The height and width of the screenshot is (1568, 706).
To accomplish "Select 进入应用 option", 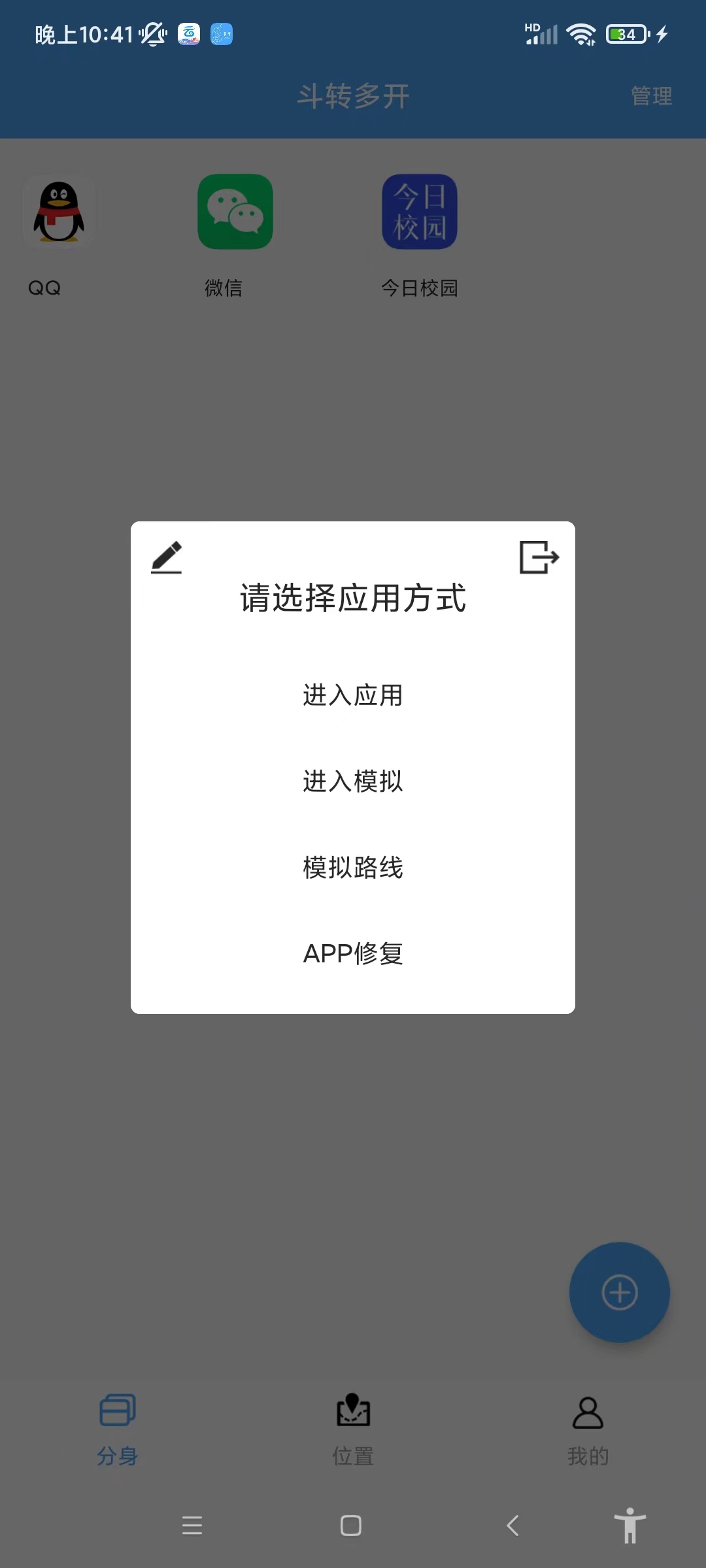I will point(352,695).
